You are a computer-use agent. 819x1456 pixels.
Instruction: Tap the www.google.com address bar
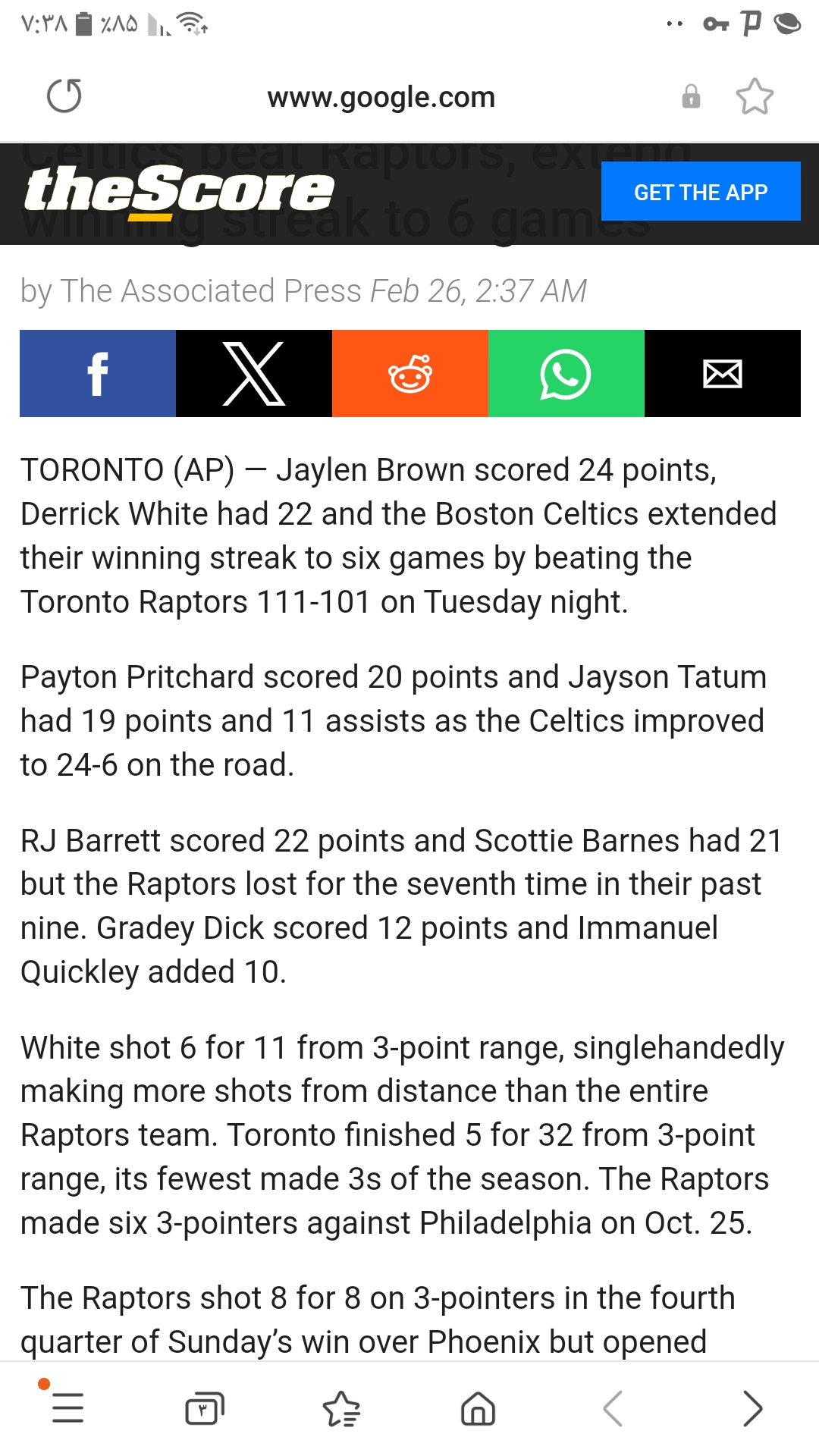(x=381, y=97)
